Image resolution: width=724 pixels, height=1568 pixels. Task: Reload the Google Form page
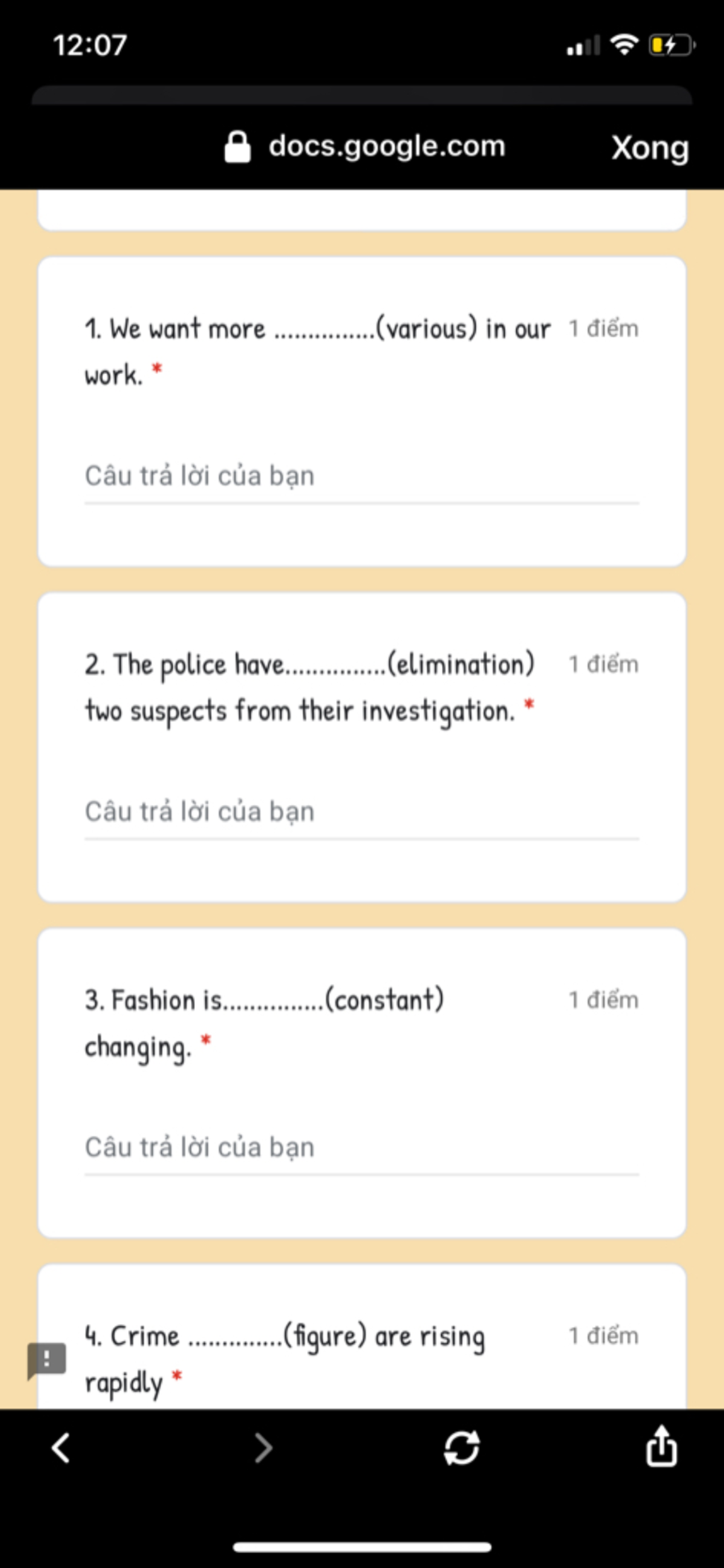[462, 1448]
